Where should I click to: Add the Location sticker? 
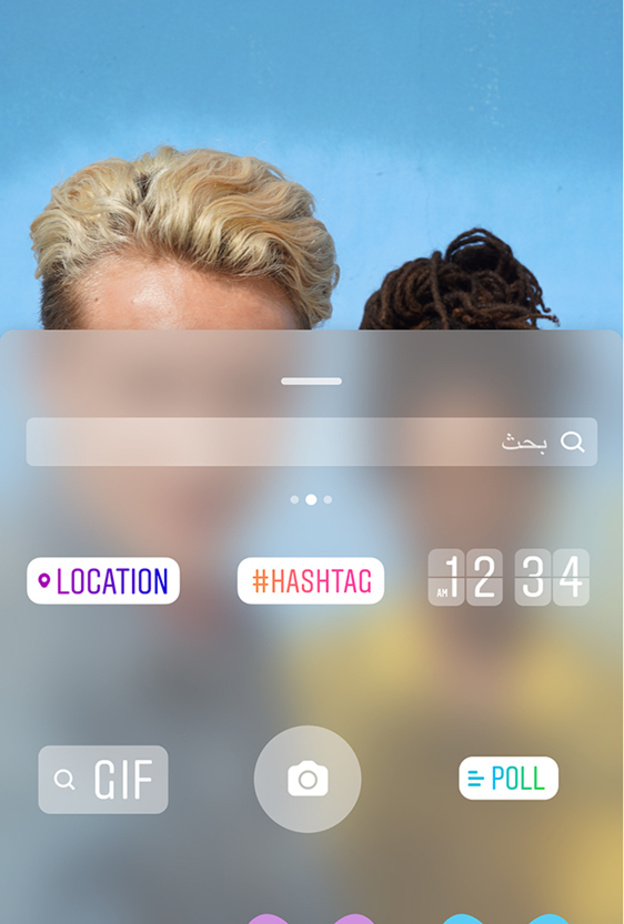coord(103,581)
